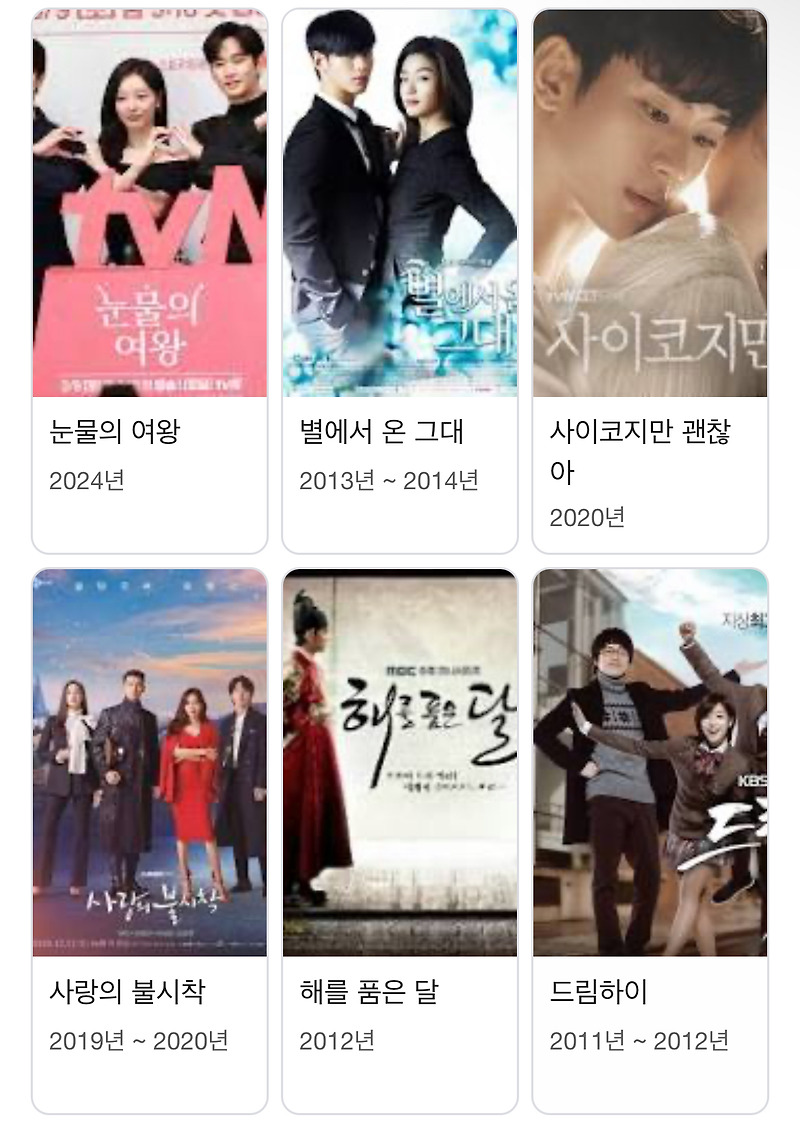Open the 해를 품은 달 card
This screenshot has height=1124, width=800.
400,840
